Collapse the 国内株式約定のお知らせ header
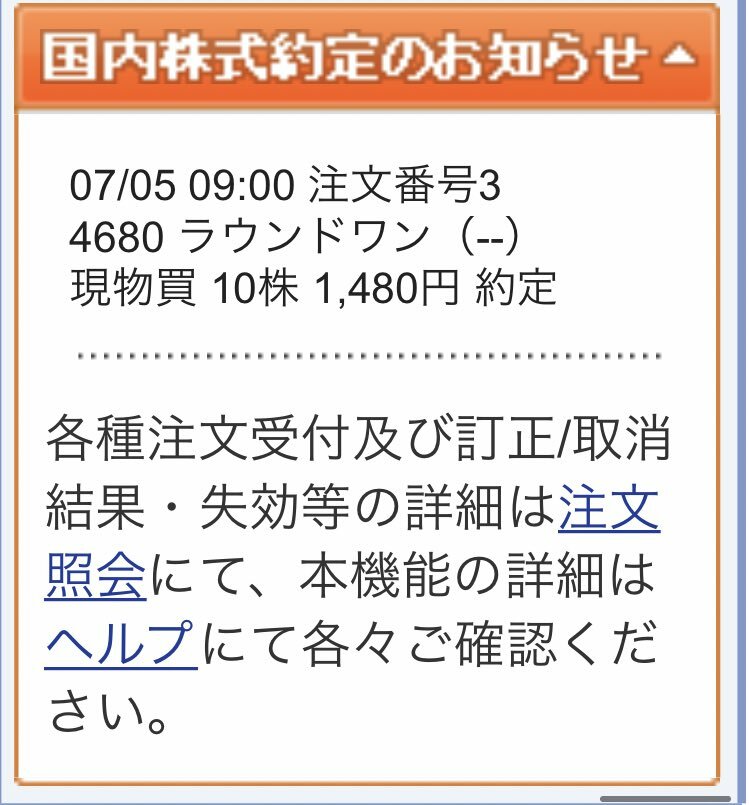 click(x=679, y=57)
